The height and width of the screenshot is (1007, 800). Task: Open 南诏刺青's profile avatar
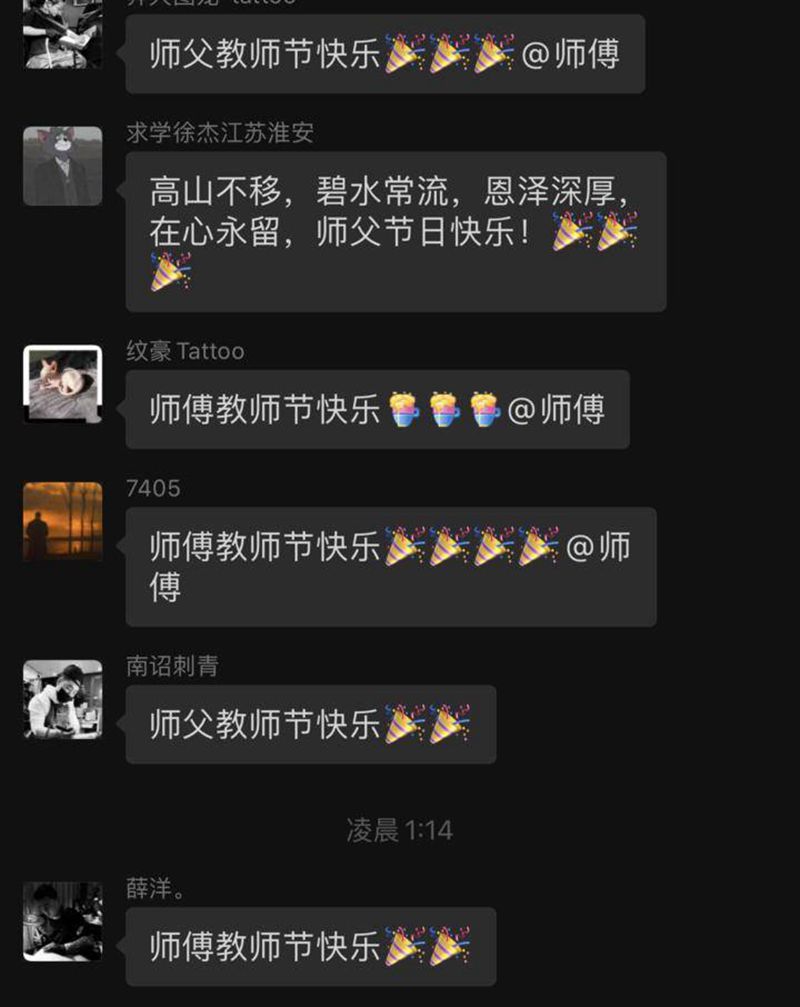point(62,701)
